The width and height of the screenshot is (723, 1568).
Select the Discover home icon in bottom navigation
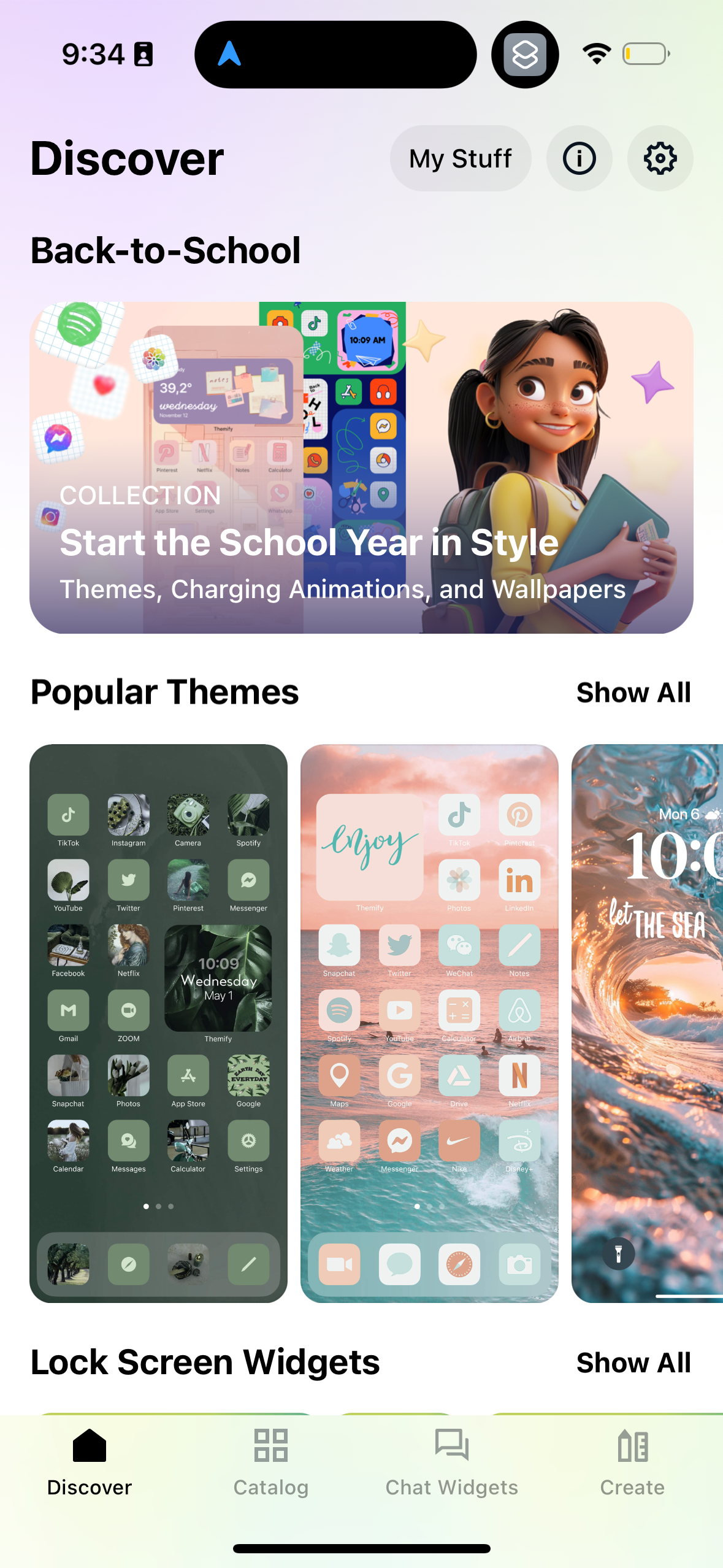point(89,1460)
